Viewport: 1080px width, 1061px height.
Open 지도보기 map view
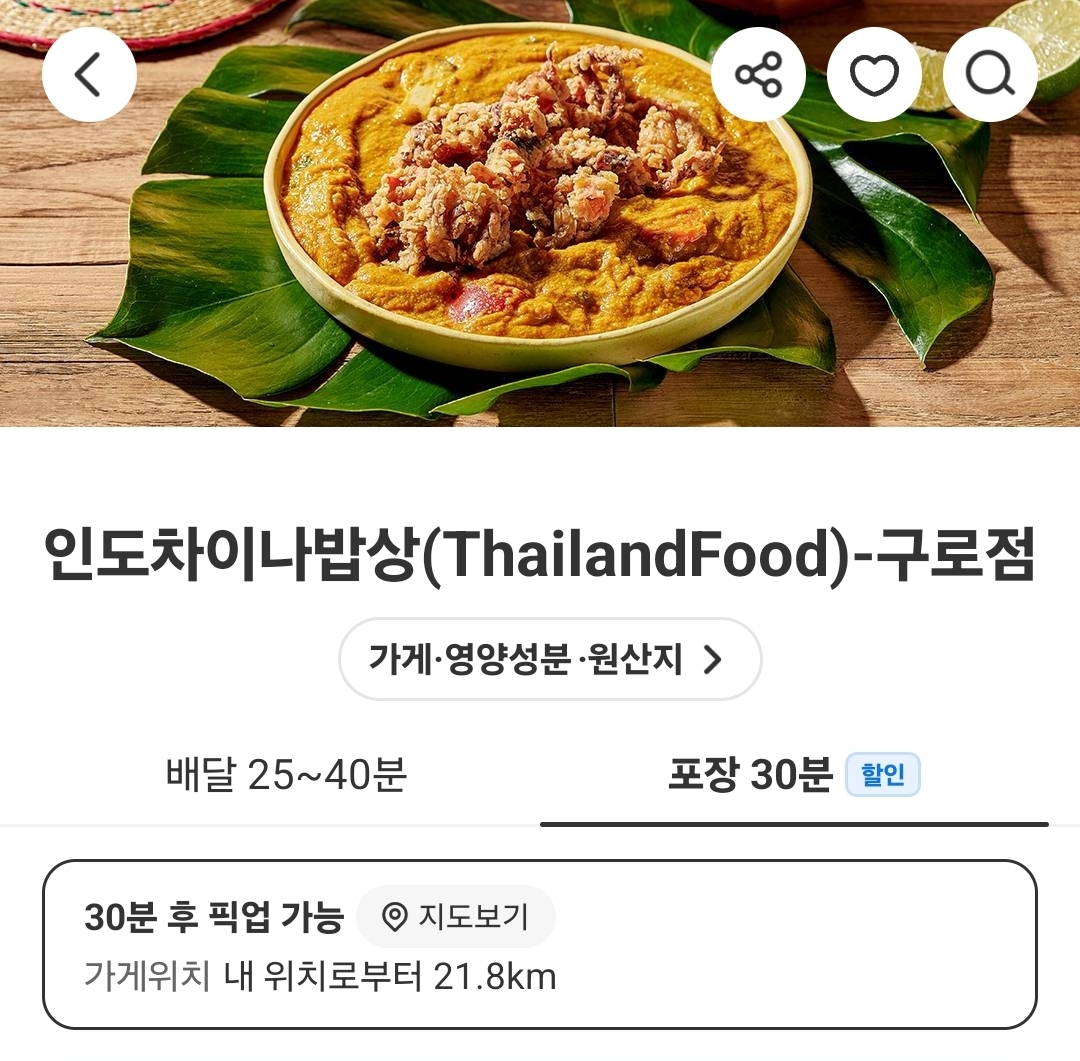456,916
